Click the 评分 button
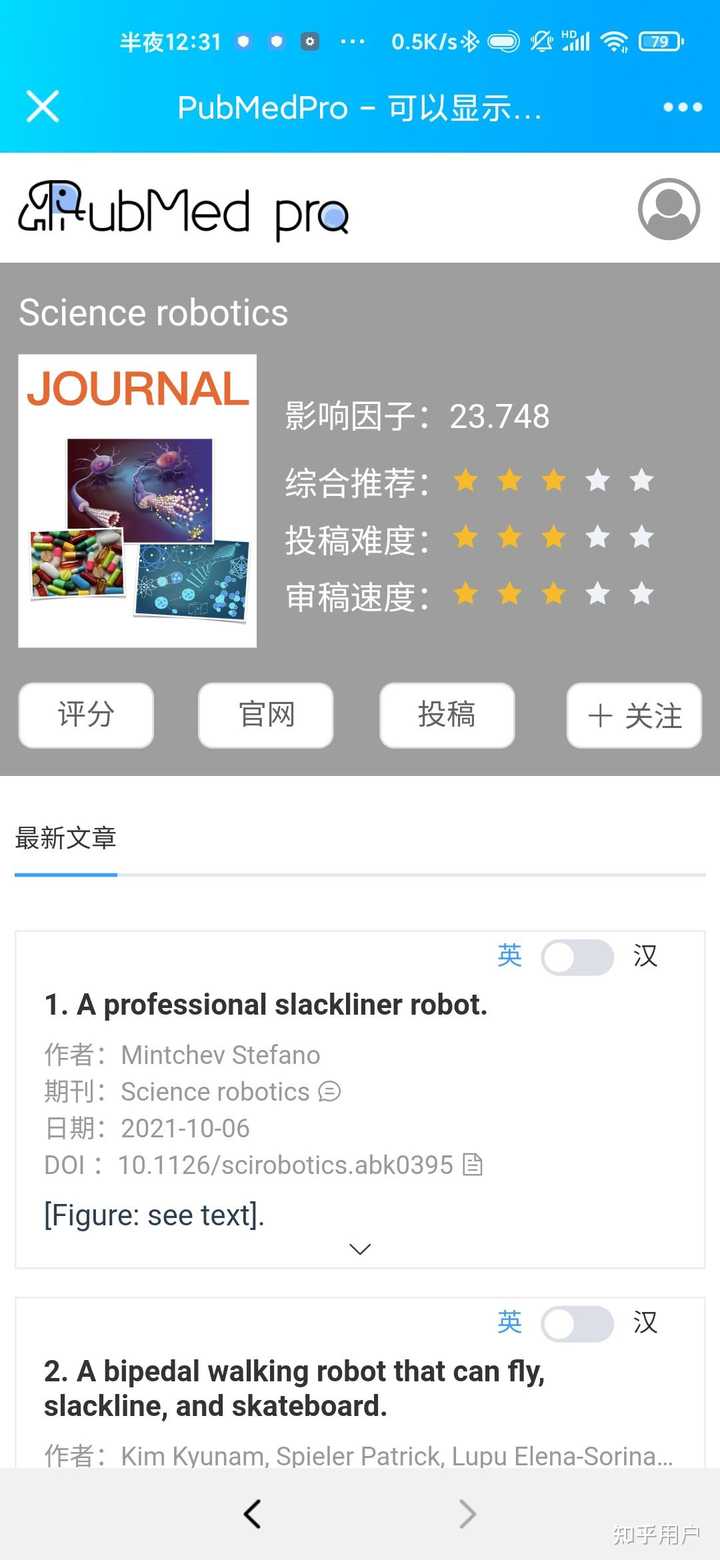This screenshot has width=720, height=1560. click(85, 715)
